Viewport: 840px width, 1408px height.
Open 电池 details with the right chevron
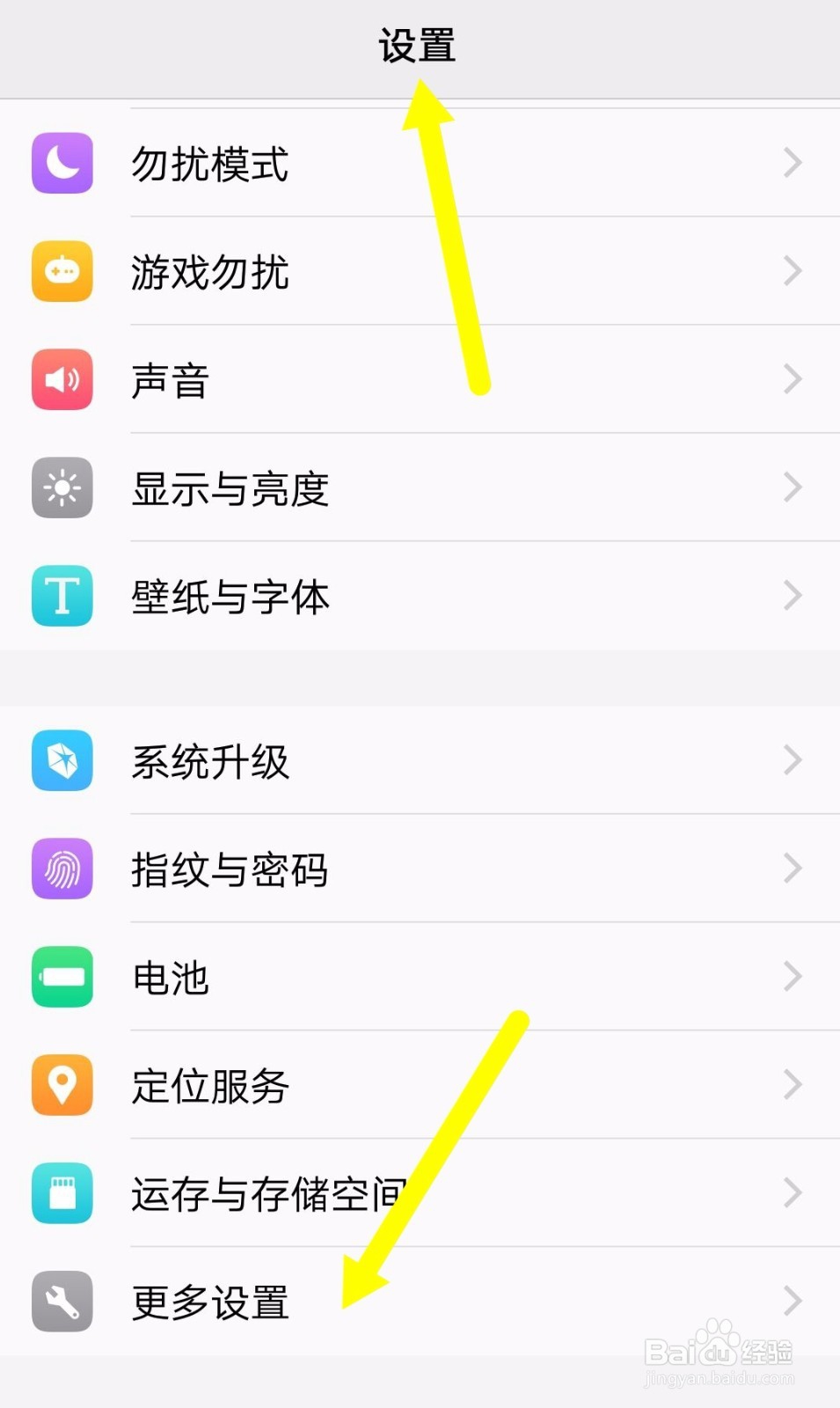point(791,978)
